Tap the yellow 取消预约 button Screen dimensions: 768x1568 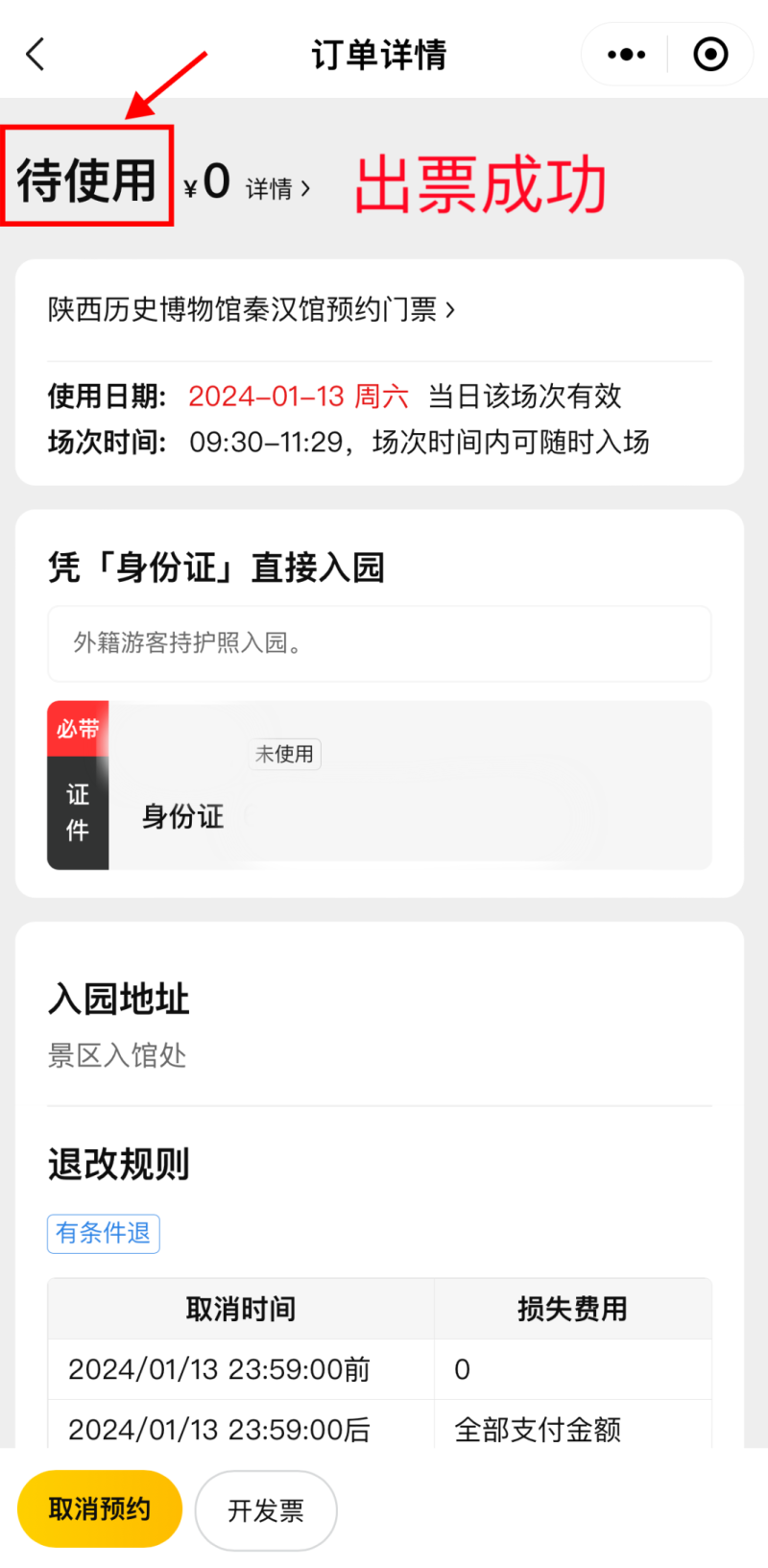click(100, 1508)
